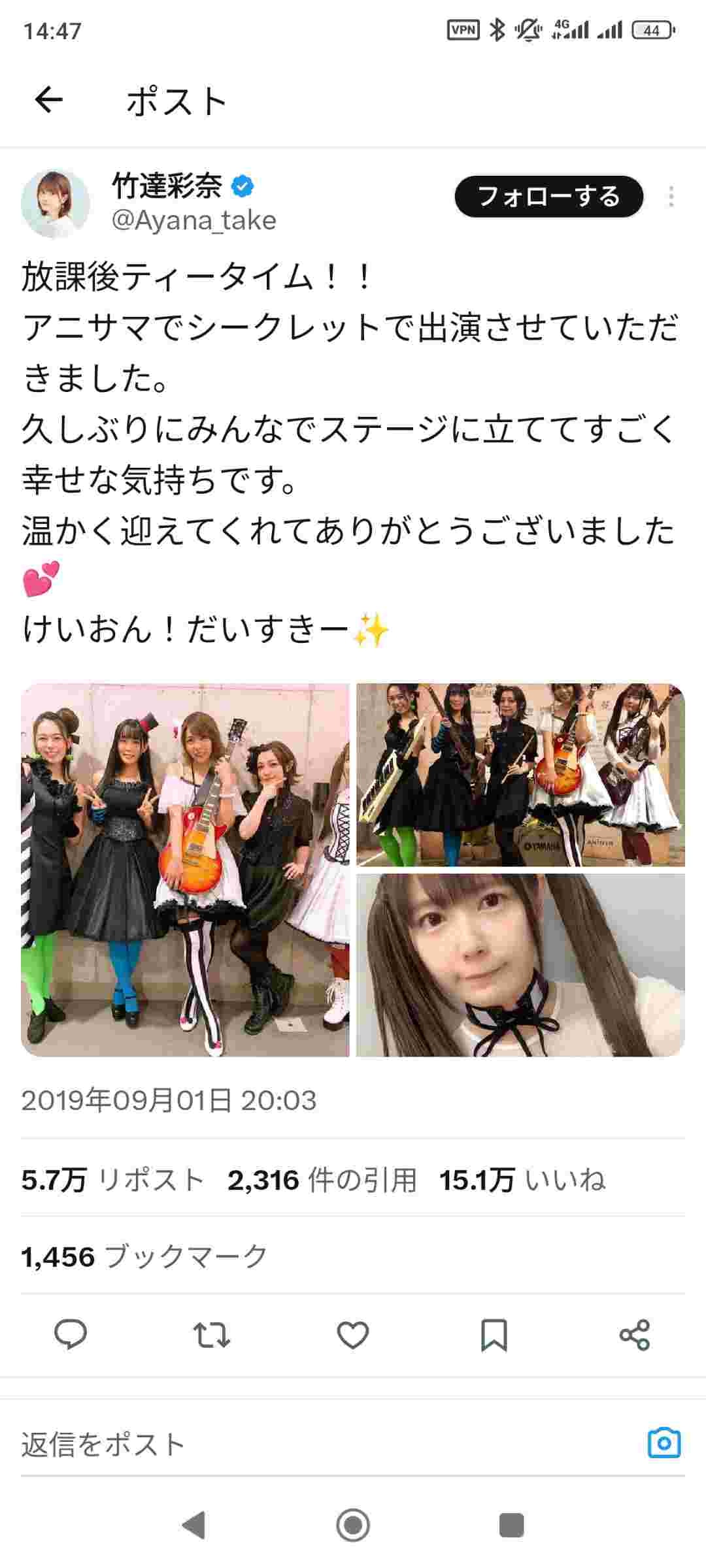Repost this post

click(x=212, y=1335)
